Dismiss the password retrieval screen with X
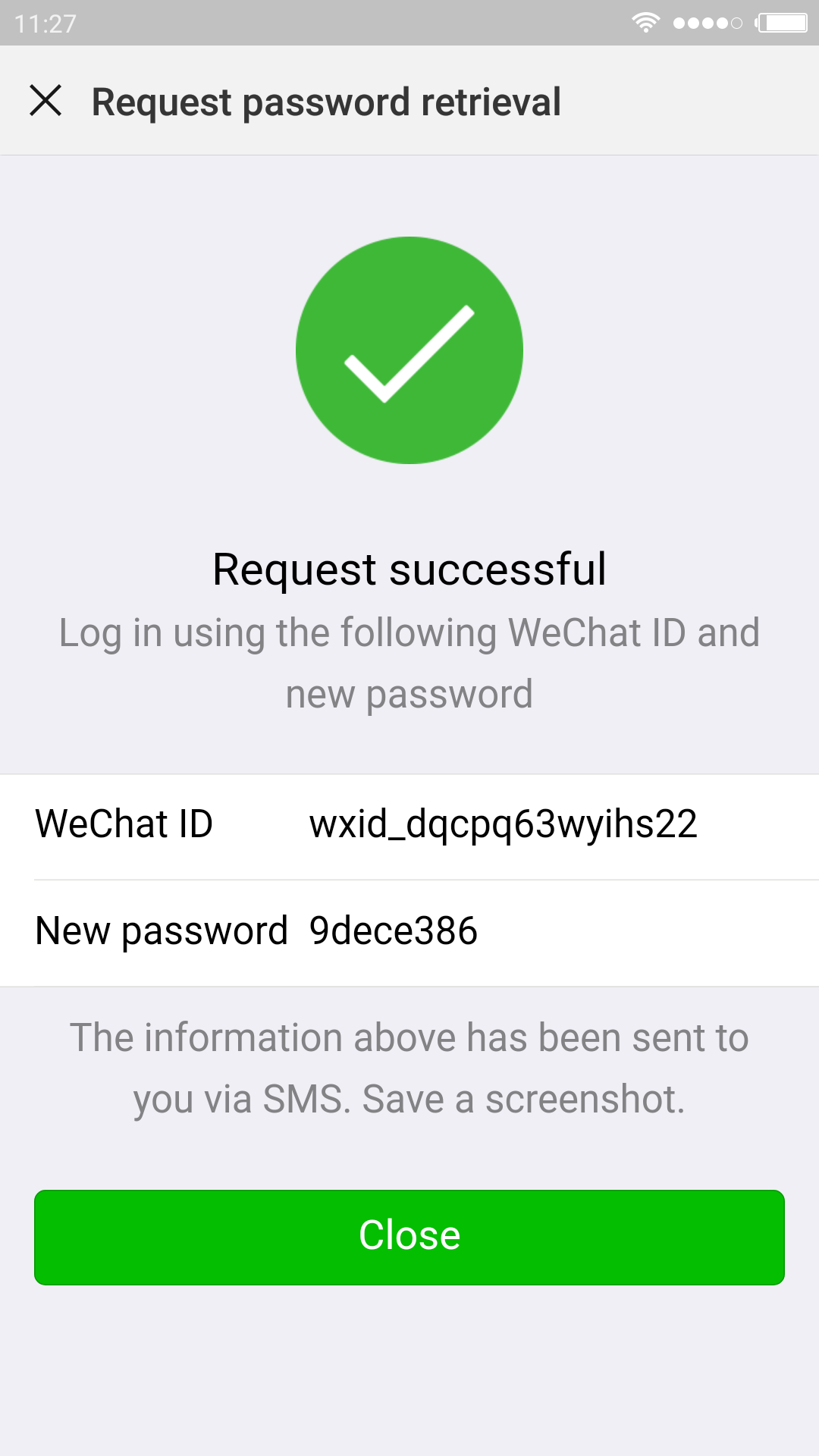The height and width of the screenshot is (1456, 819). [45, 100]
